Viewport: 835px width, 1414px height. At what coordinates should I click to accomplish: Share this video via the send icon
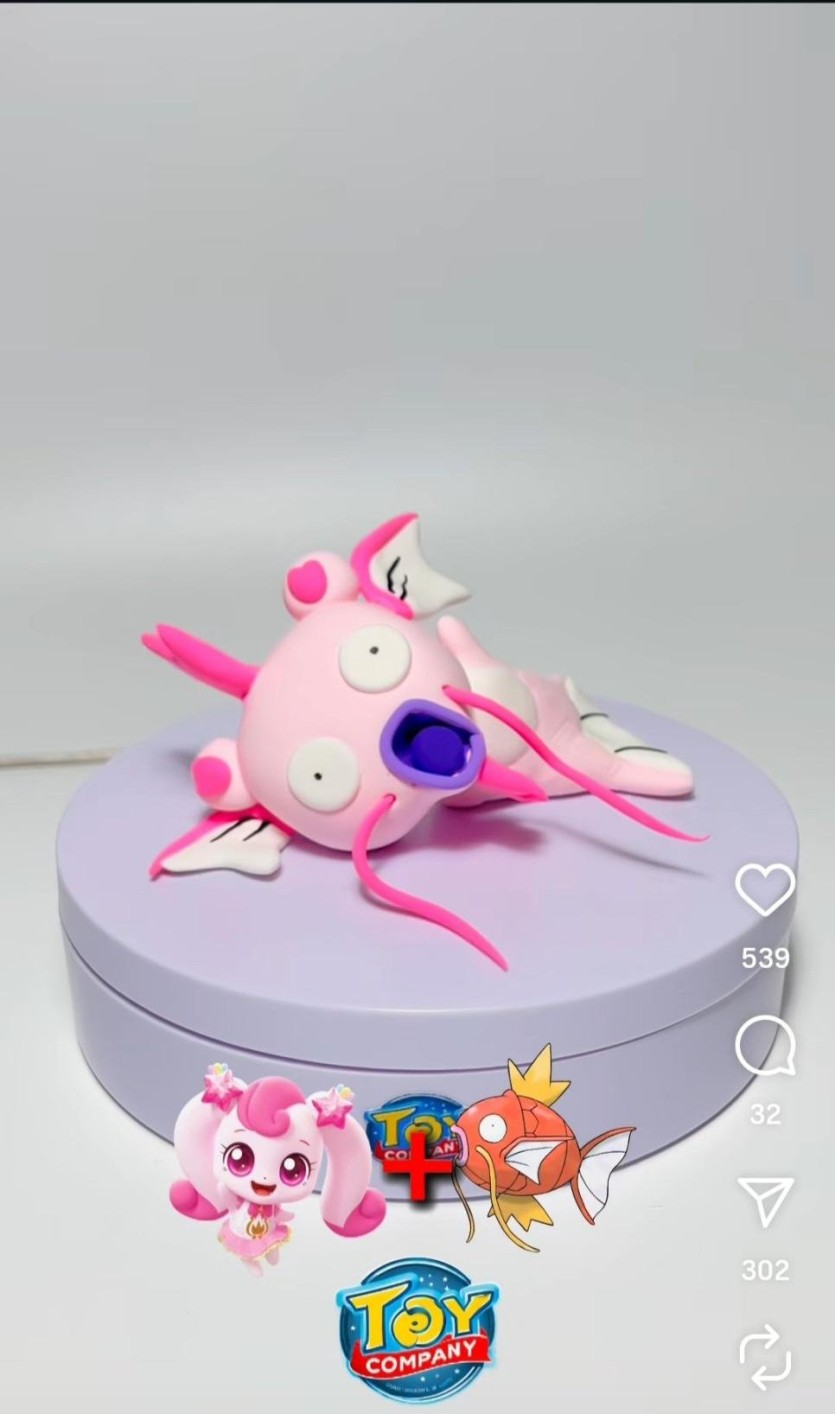coord(765,1201)
